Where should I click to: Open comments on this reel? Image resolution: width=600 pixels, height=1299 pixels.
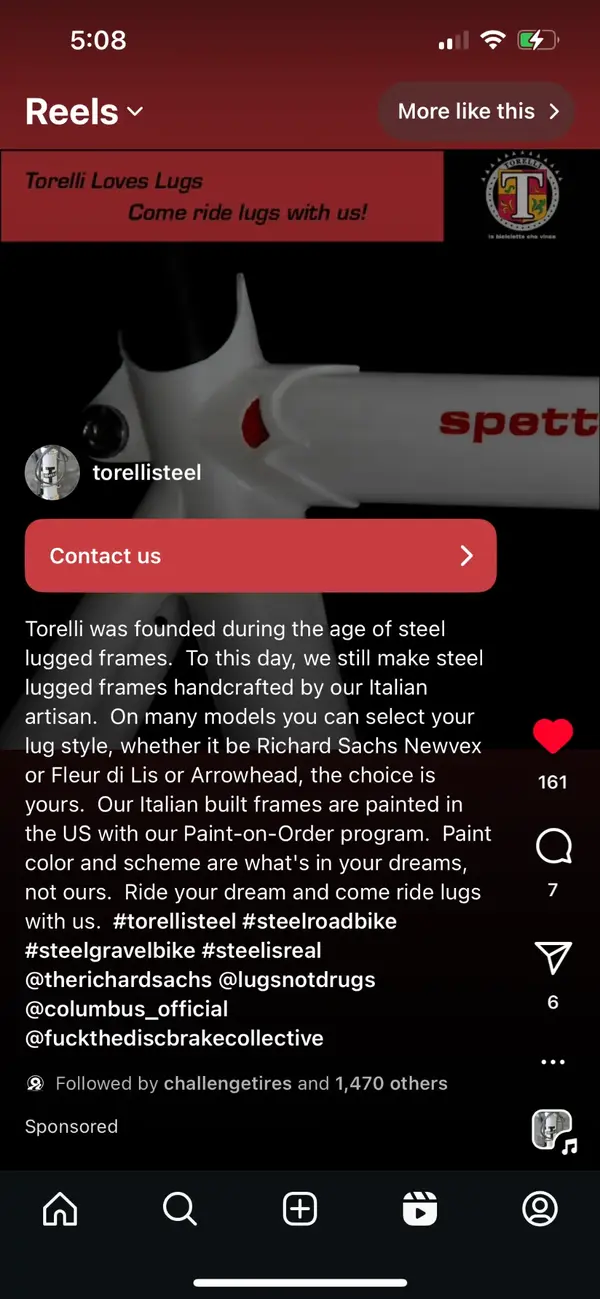[552, 849]
